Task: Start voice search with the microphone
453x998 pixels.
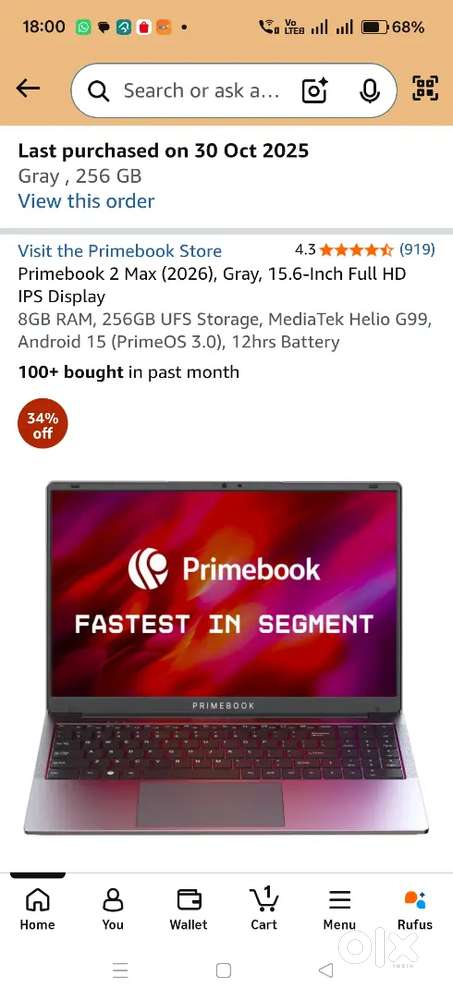Action: click(369, 90)
